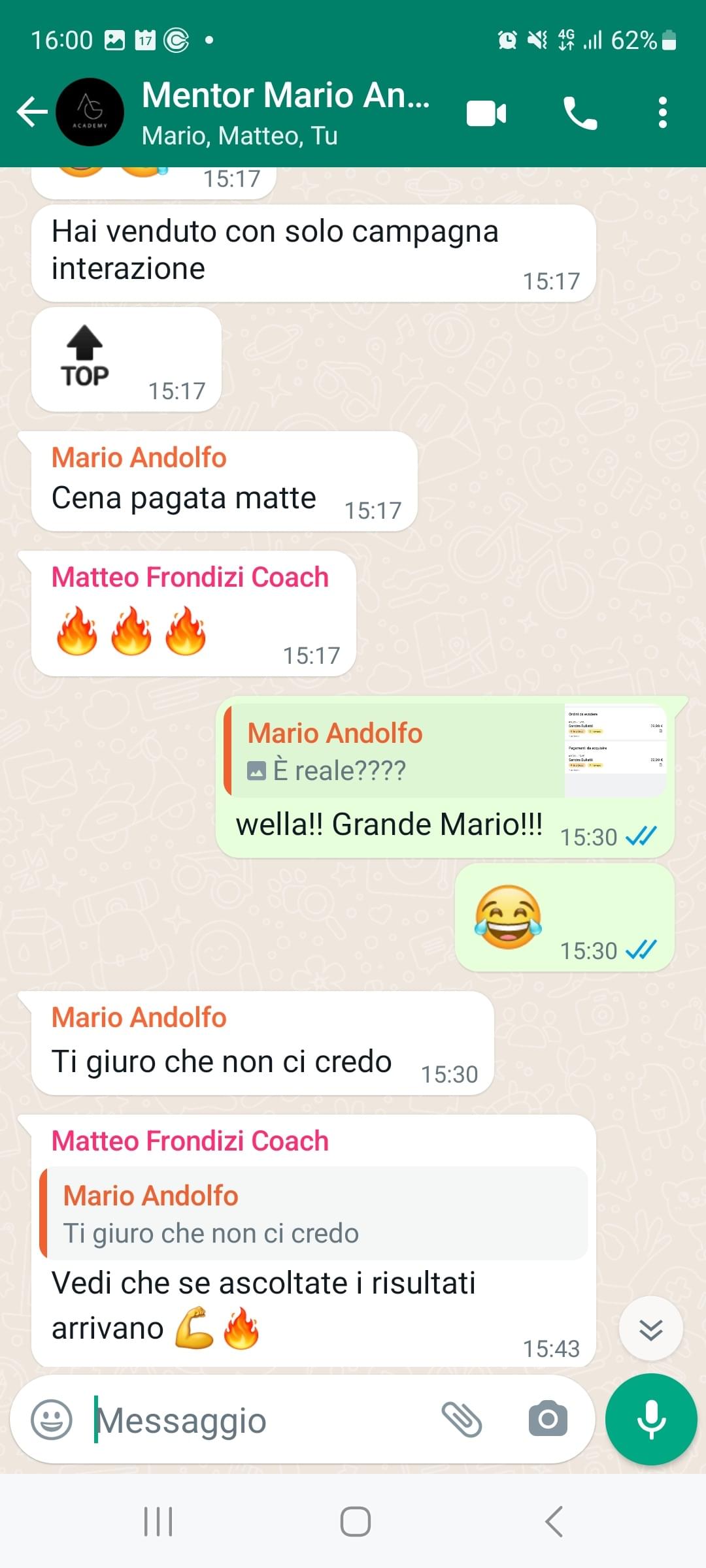Go back to the chats list
The height and width of the screenshot is (1568, 706).
coord(32,112)
